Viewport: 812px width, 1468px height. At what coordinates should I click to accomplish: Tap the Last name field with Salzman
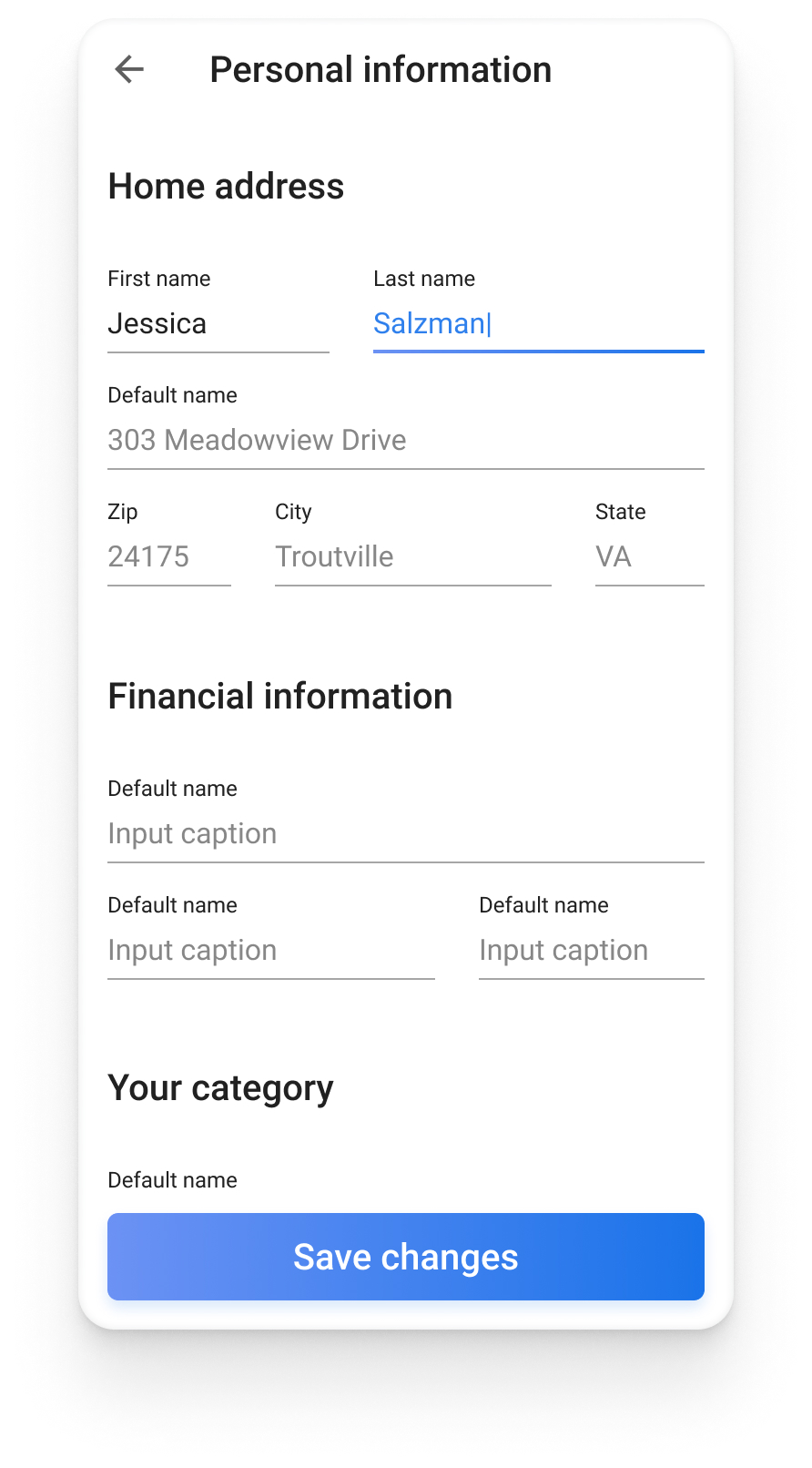[539, 325]
